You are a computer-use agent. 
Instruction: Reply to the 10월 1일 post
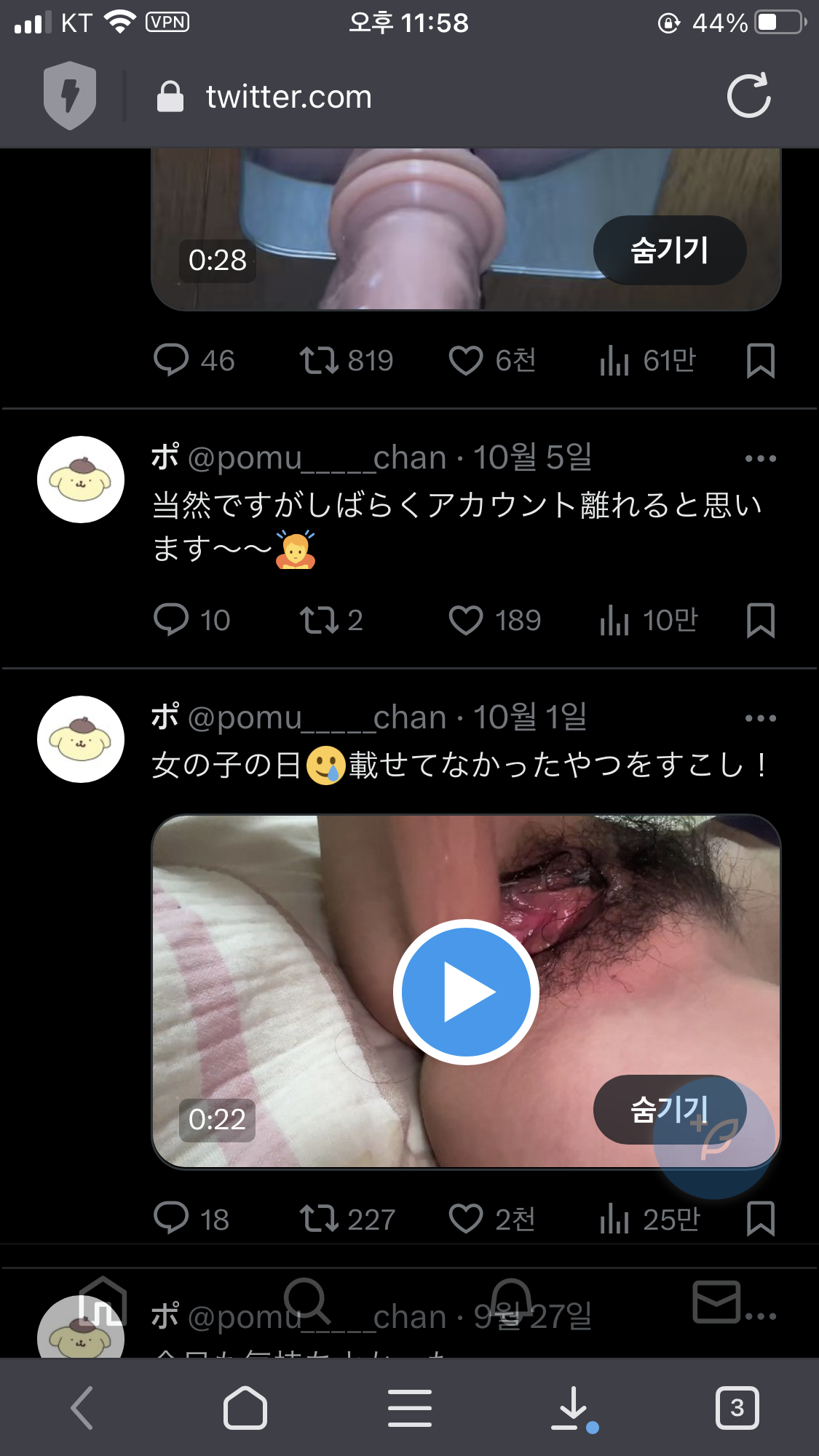[172, 1219]
